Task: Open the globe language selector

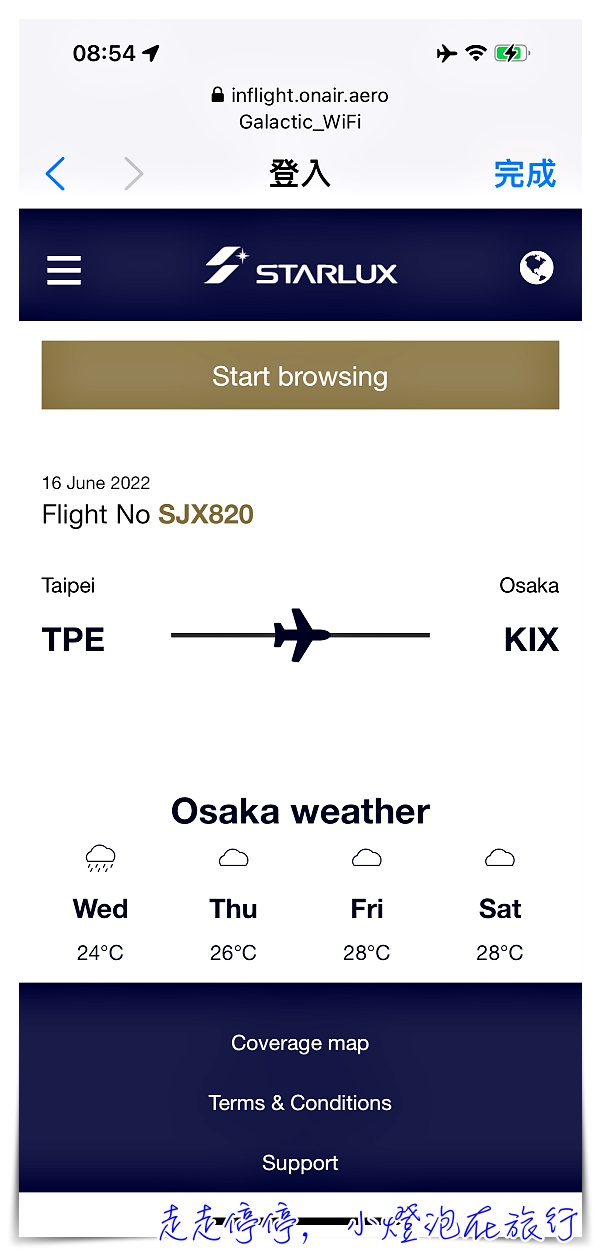Action: 537,268
